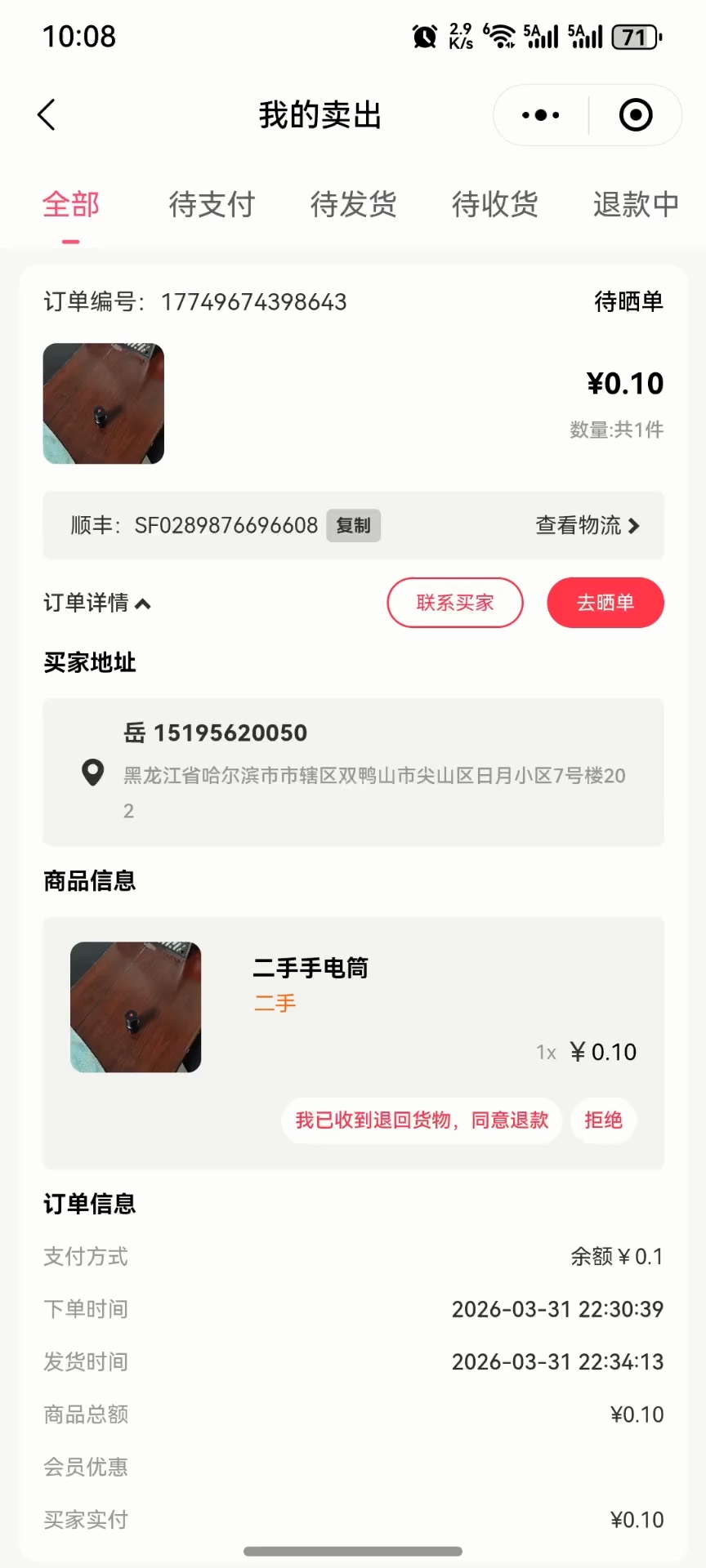View 待收货 orders tab

494,204
